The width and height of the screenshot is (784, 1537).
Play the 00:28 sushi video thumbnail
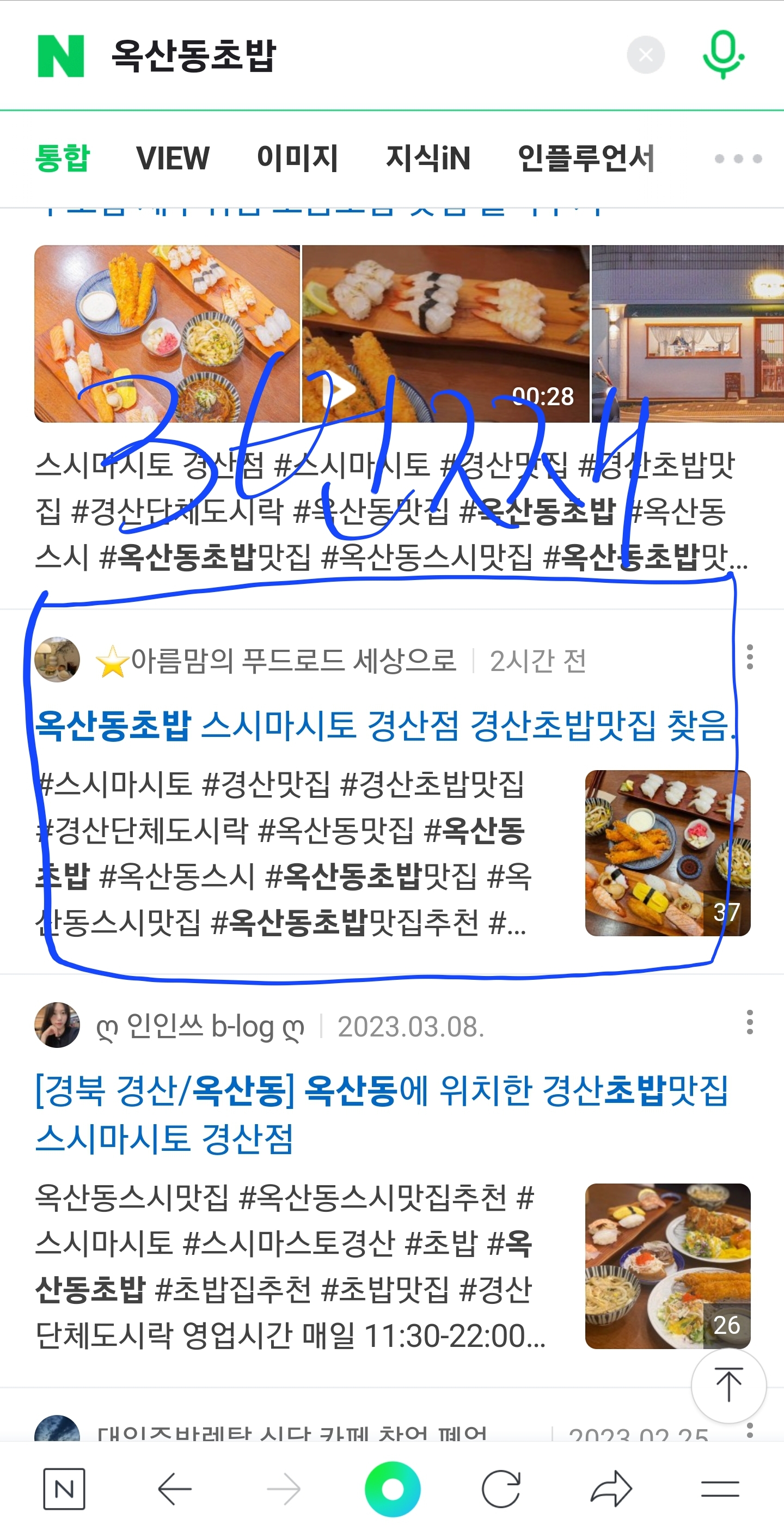pos(445,334)
